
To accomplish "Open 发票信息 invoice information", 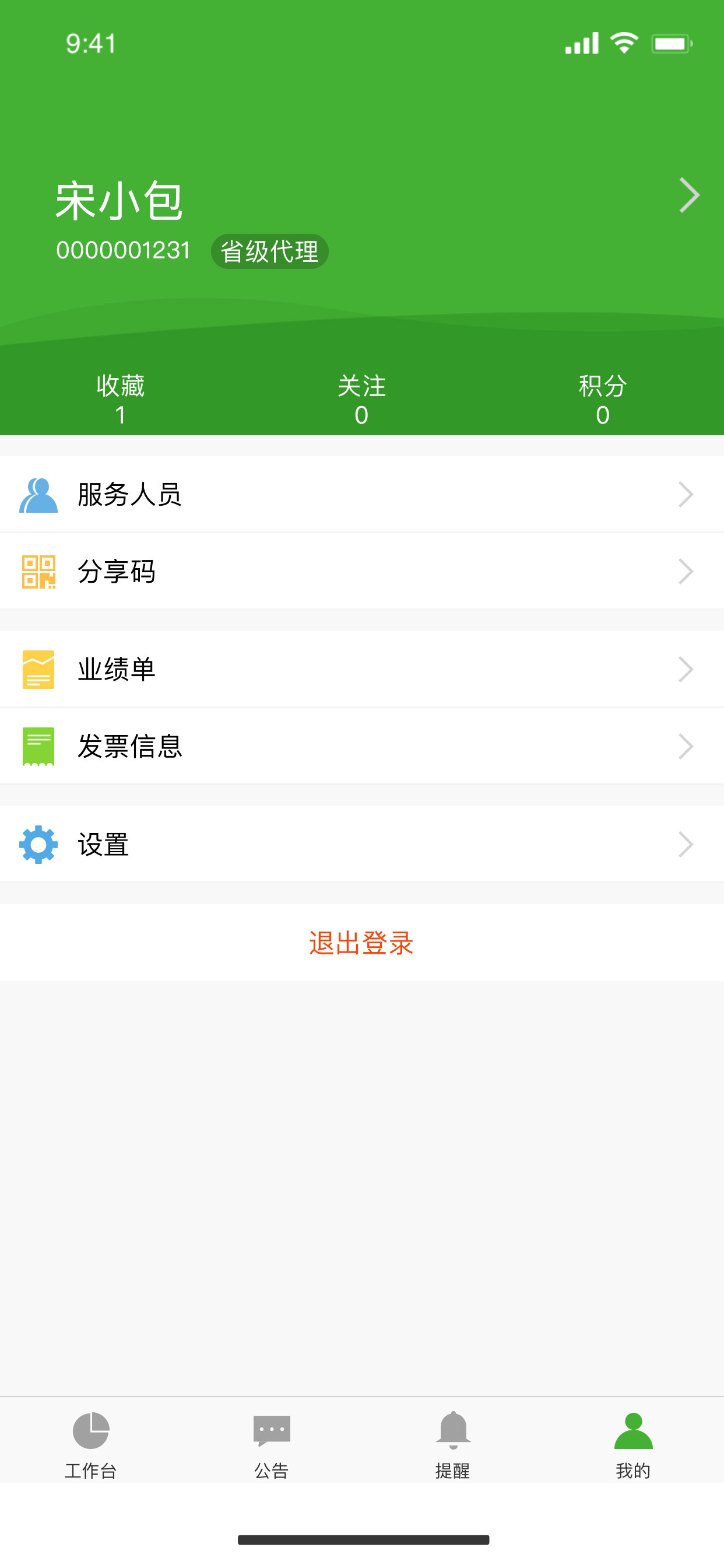I will tap(362, 745).
